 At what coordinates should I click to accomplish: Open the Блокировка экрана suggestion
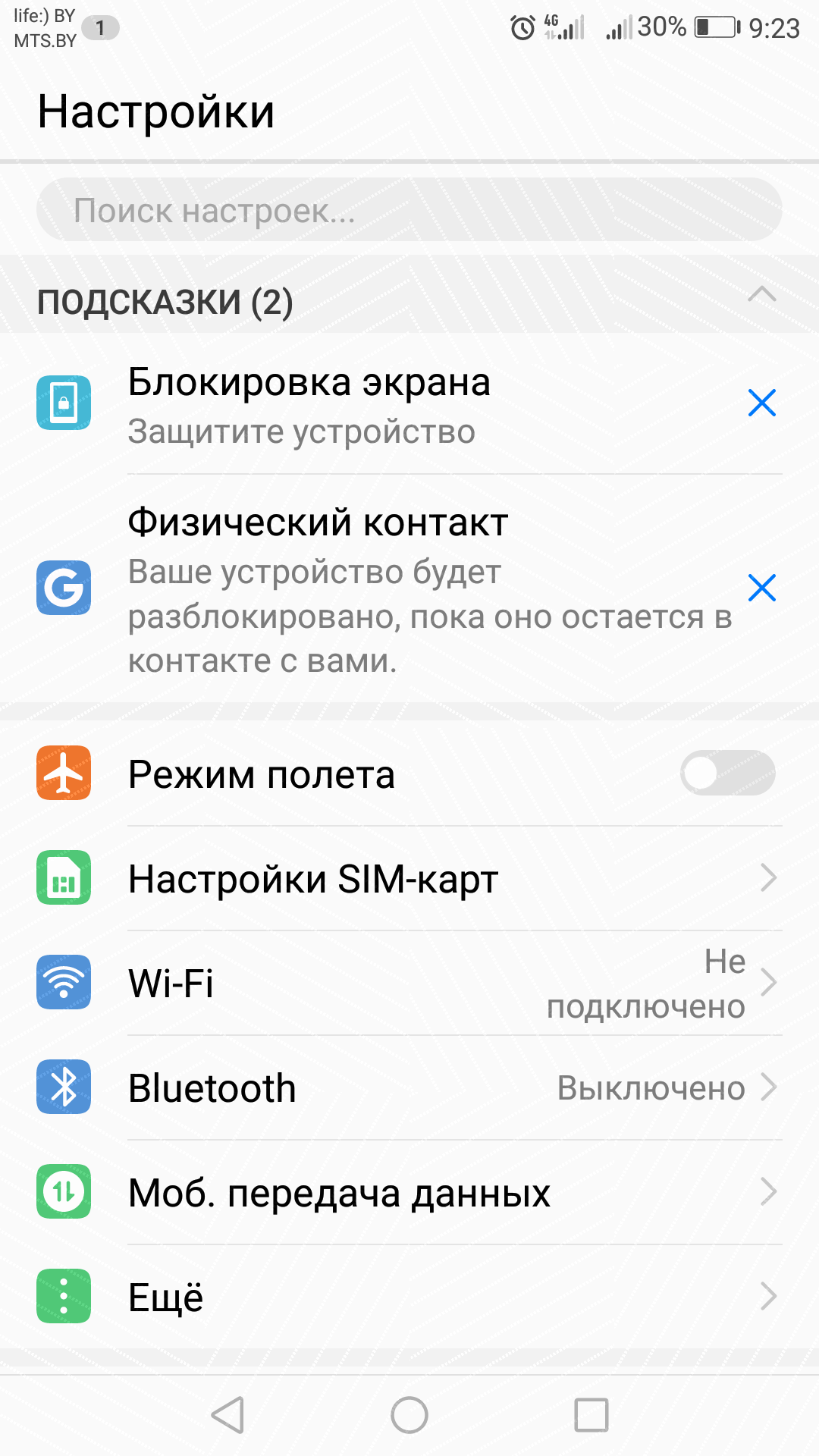coord(379,404)
